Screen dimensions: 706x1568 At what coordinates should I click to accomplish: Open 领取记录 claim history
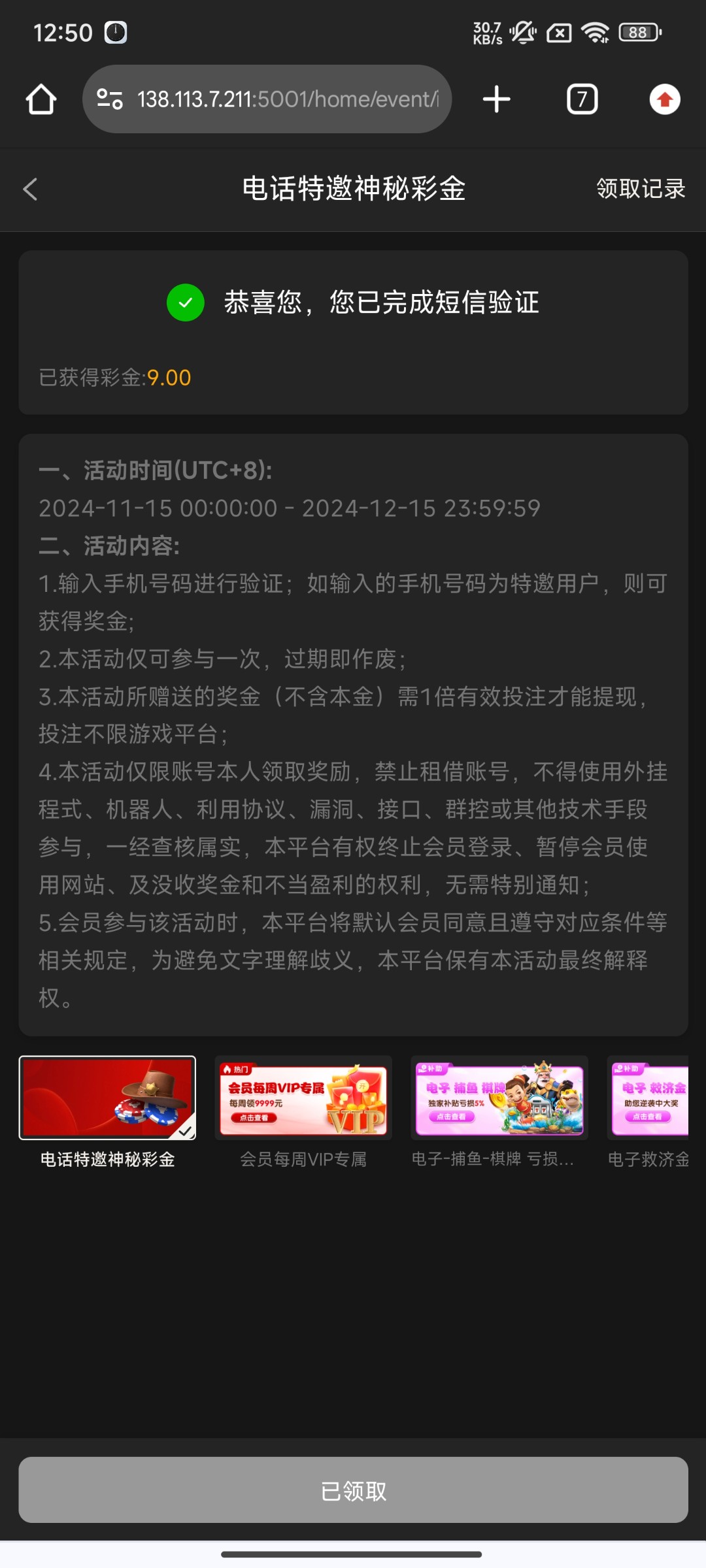(x=640, y=189)
